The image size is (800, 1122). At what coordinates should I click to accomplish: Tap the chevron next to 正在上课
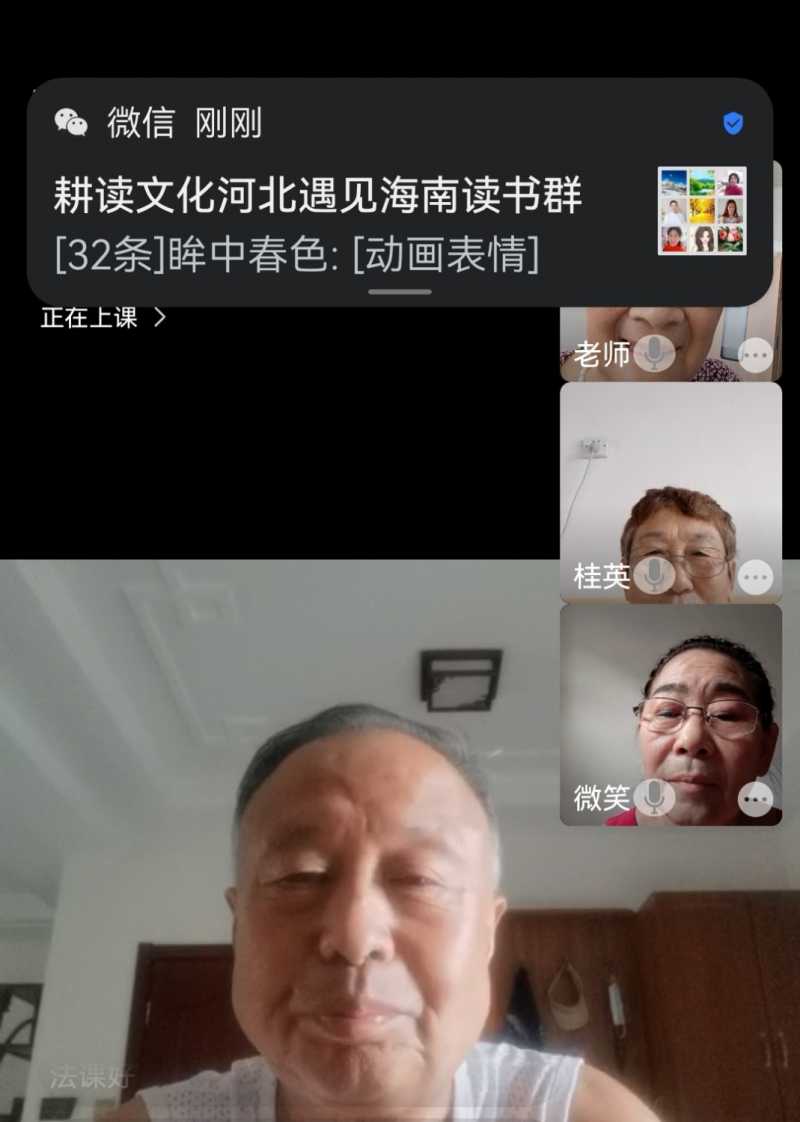click(160, 320)
